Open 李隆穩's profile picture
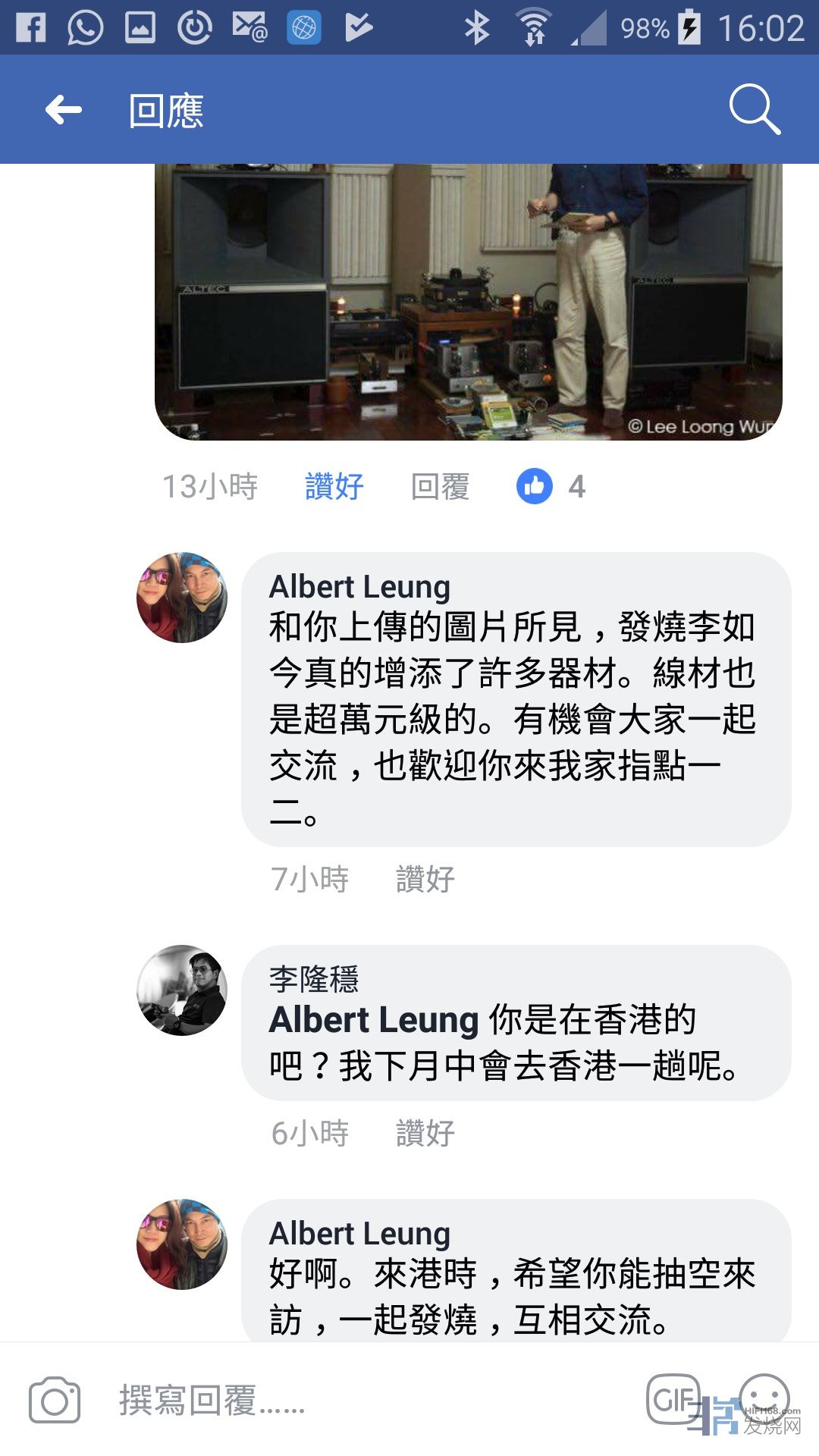The image size is (819, 1456). [x=182, y=990]
